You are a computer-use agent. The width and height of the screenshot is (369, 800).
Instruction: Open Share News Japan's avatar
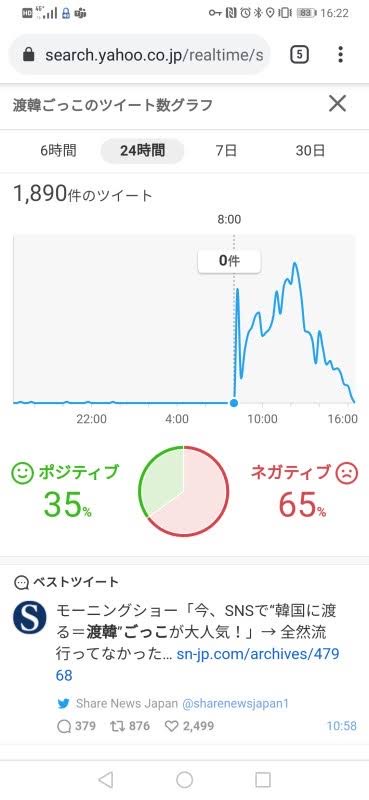(x=30, y=618)
